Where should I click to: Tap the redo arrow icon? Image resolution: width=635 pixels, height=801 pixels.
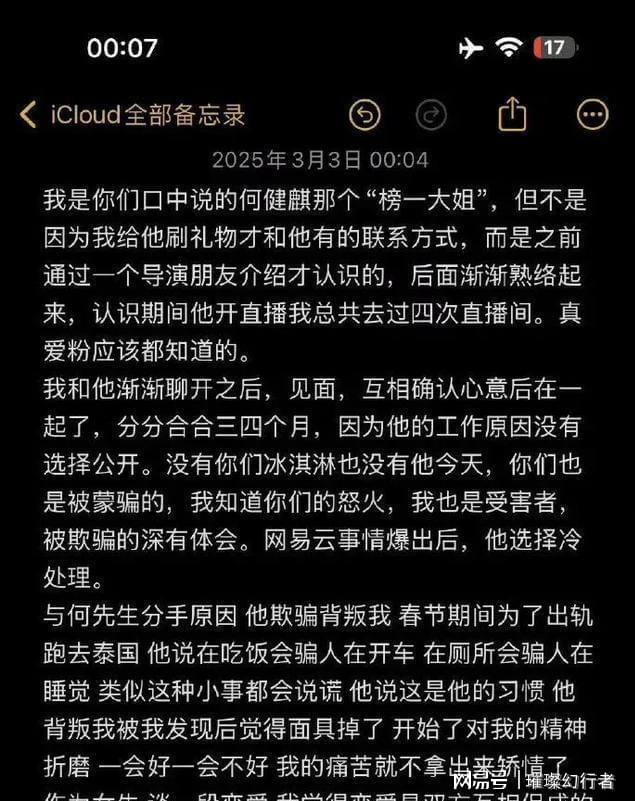coord(431,115)
